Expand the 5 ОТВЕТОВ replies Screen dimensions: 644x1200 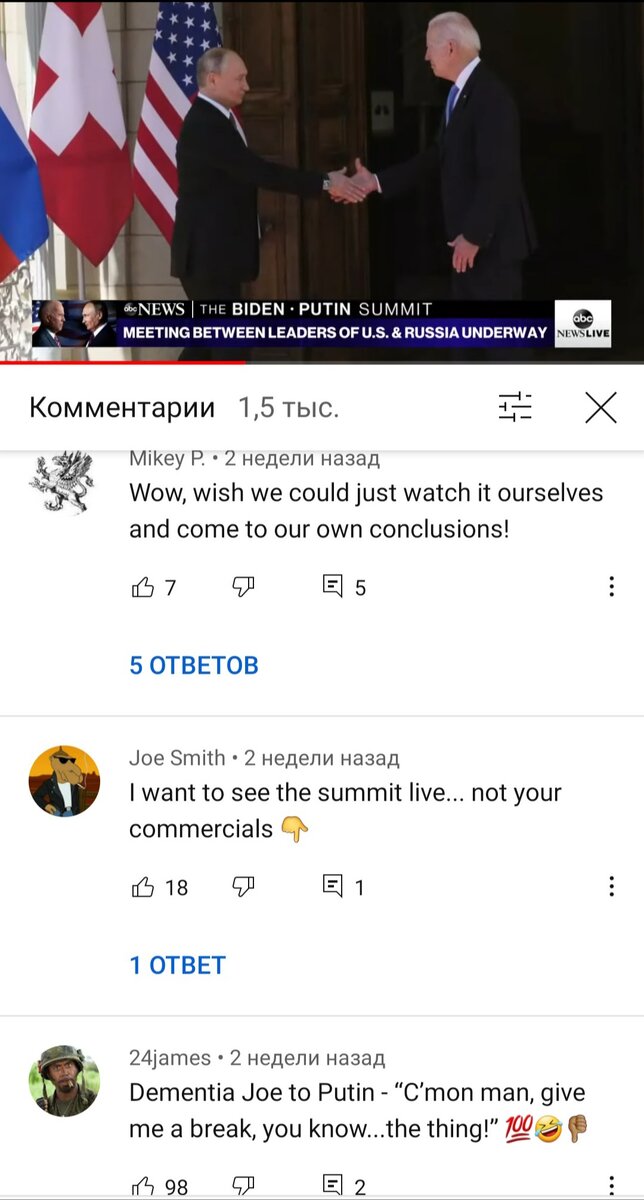[x=194, y=665]
